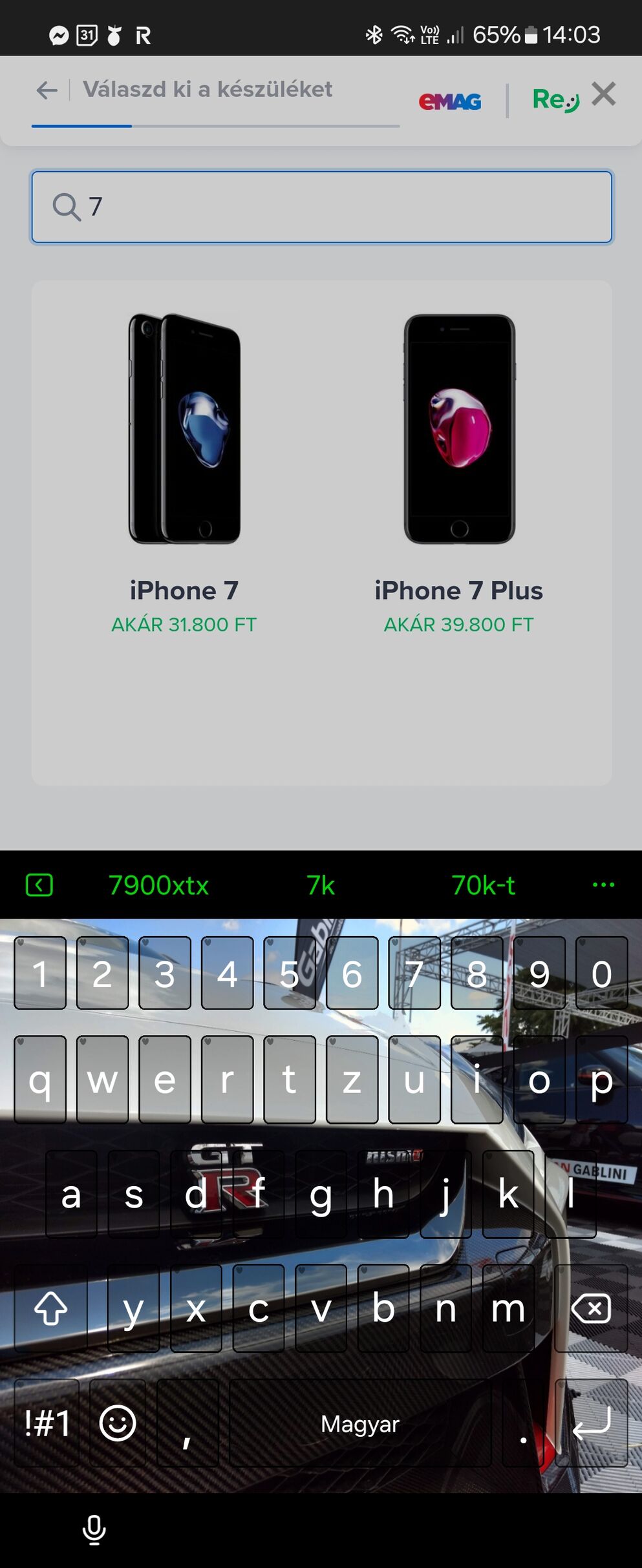Tap the device search field
The width and height of the screenshot is (642, 1568).
point(321,207)
